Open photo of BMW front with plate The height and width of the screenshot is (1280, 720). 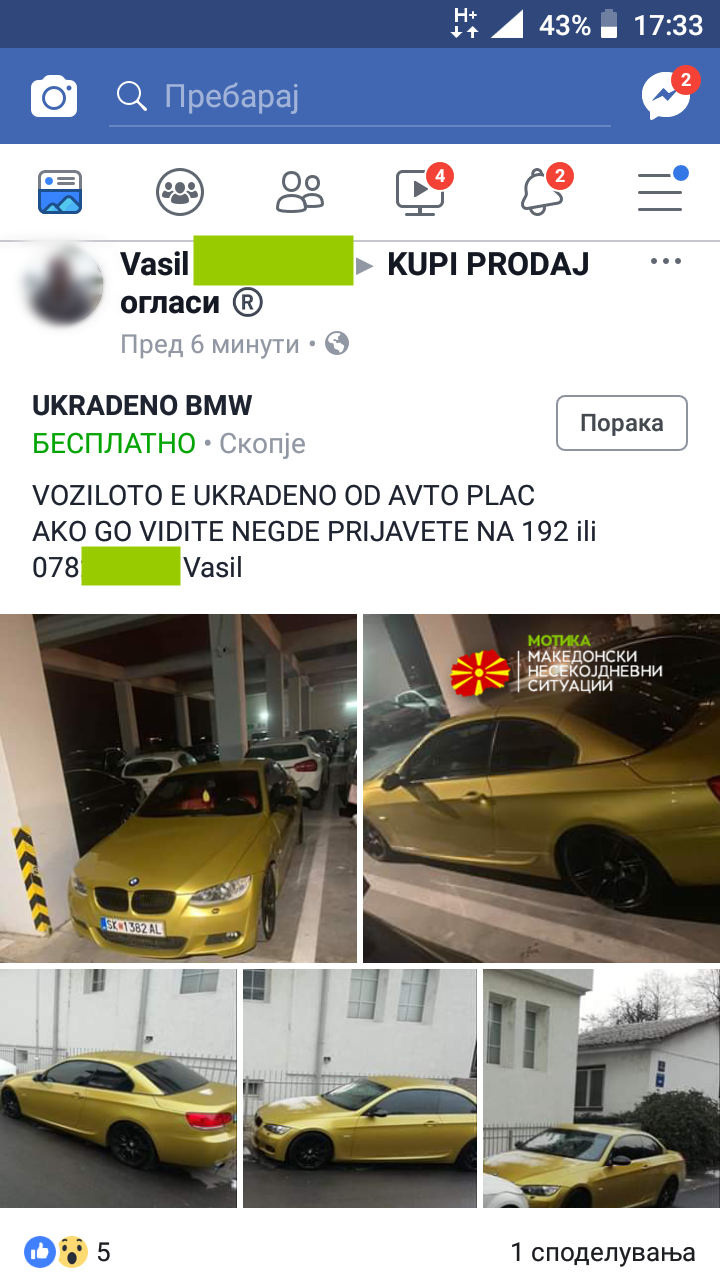(178, 788)
